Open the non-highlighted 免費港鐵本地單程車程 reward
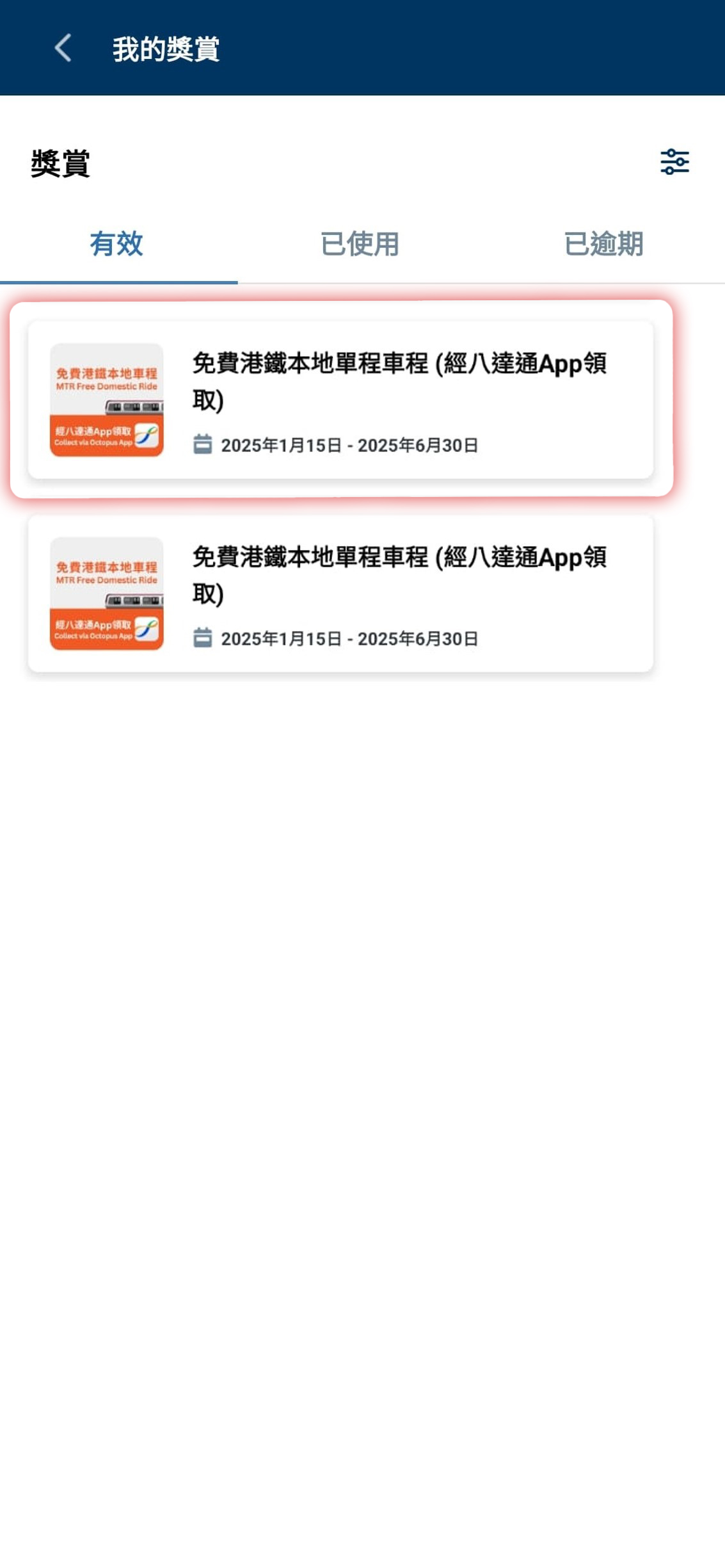Screen dimensions: 725x1568 click(340, 594)
